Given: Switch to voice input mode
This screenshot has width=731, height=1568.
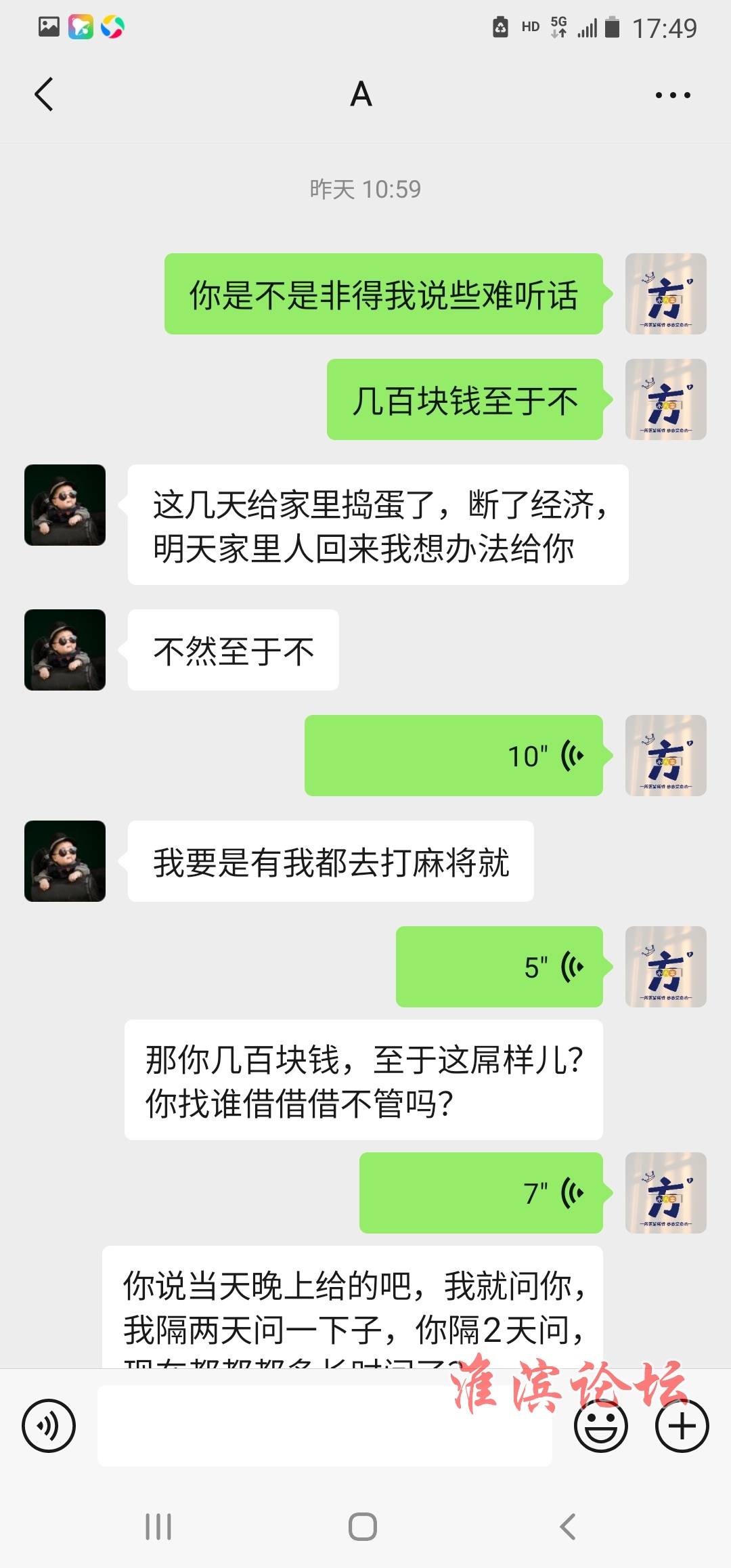Looking at the screenshot, I should (x=49, y=1425).
